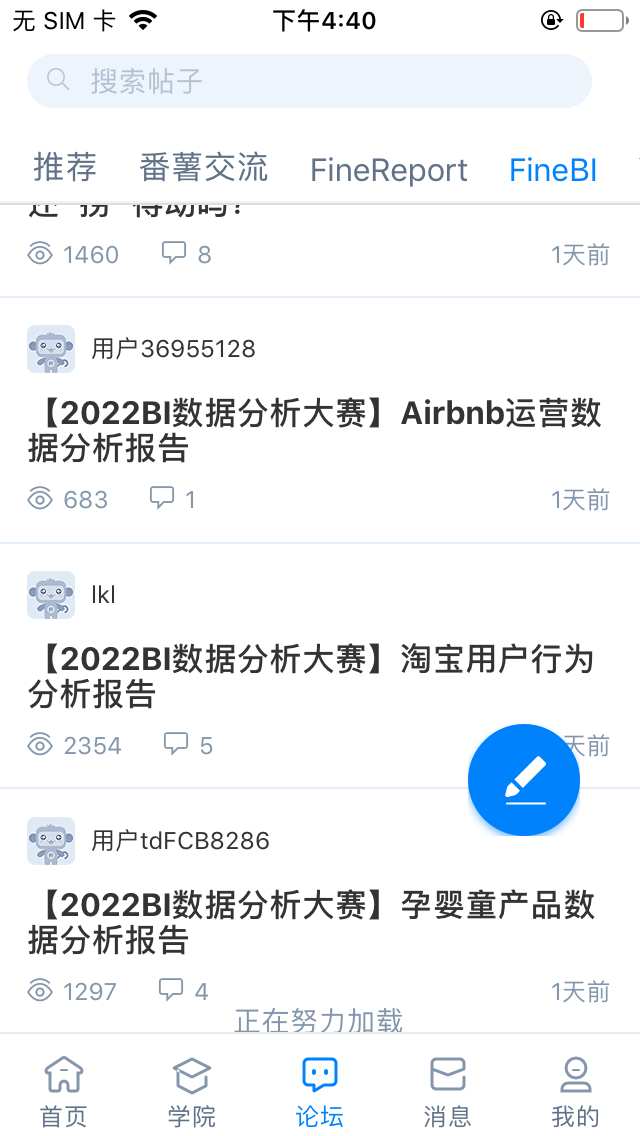Open the 孕婴童产品数据分析报告 post
The width and height of the screenshot is (640, 1136).
tap(311, 922)
